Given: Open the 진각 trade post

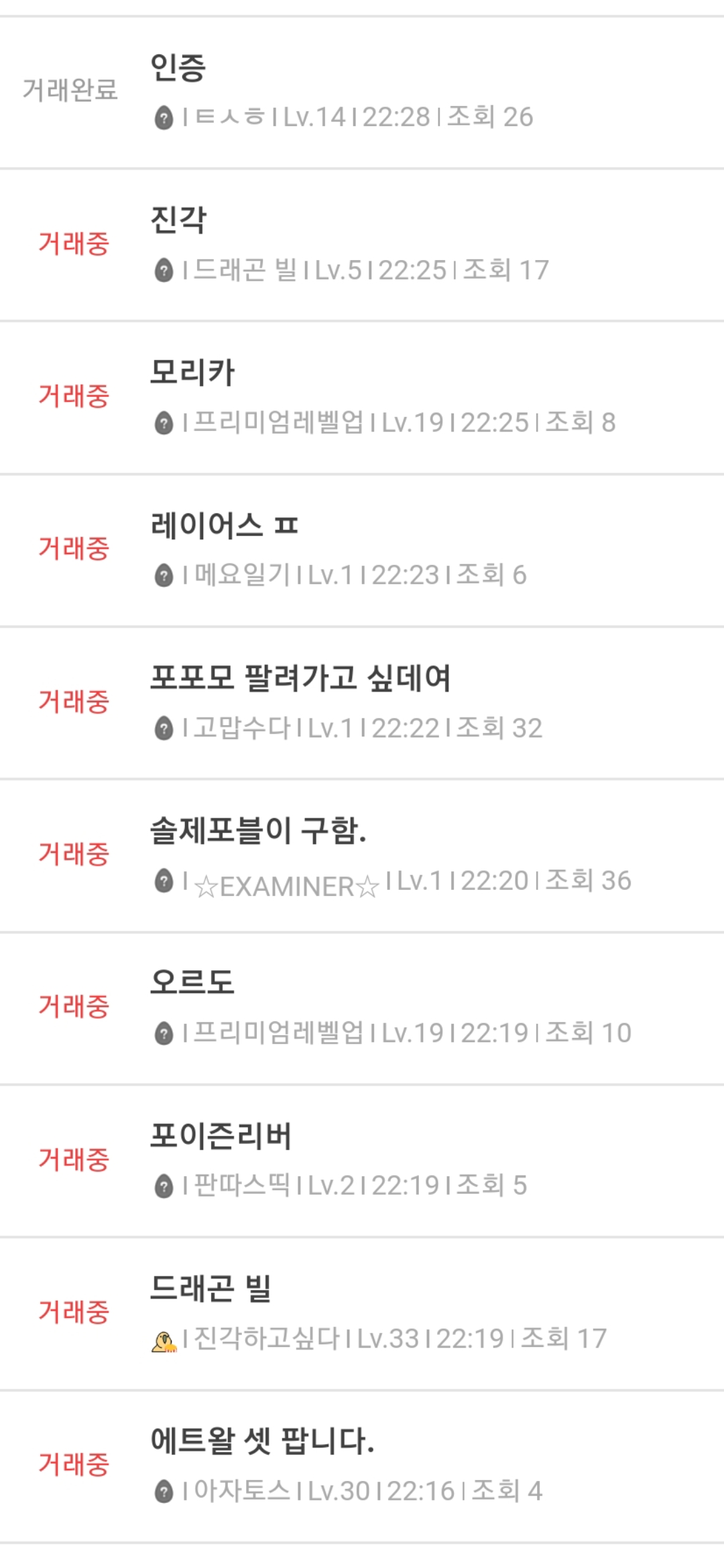Looking at the screenshot, I should tap(178, 220).
